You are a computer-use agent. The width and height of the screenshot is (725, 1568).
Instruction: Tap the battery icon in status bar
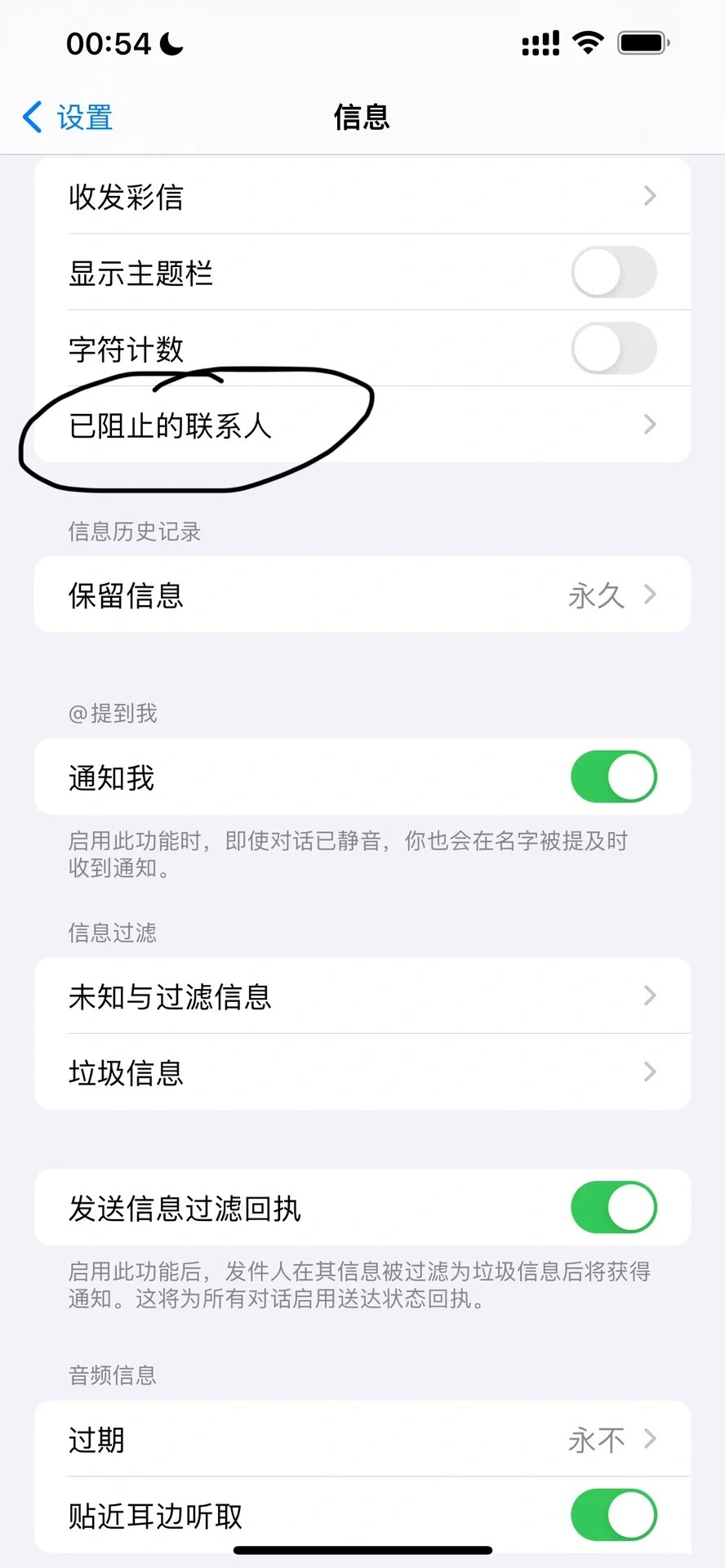click(x=642, y=42)
